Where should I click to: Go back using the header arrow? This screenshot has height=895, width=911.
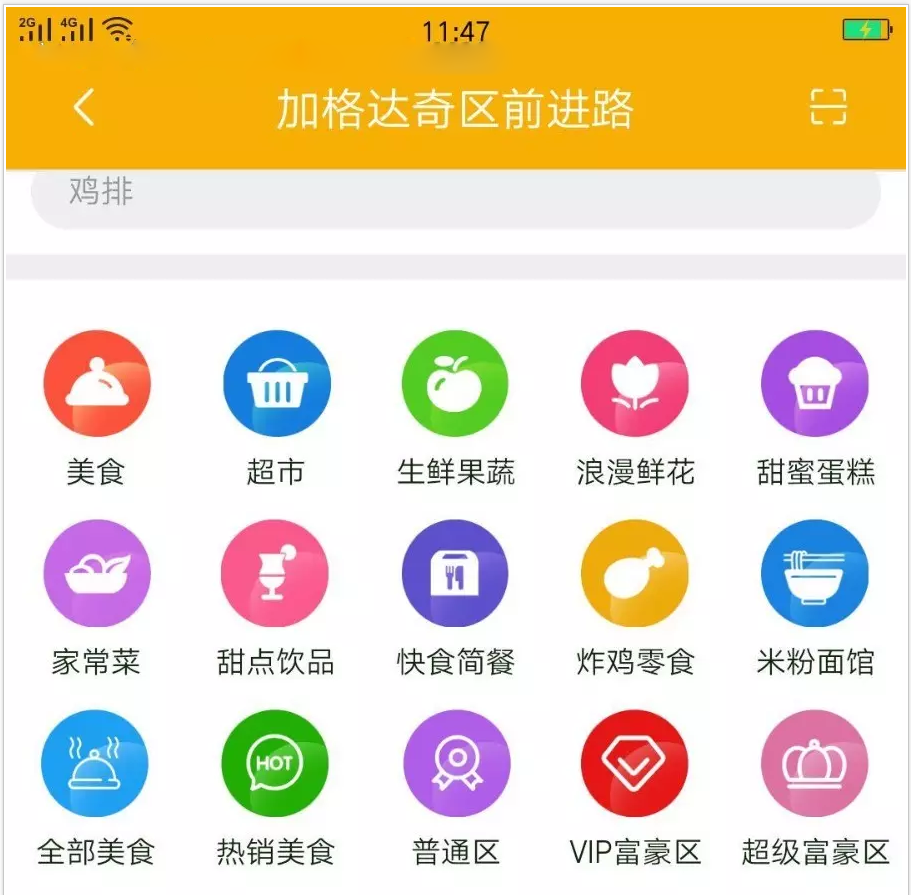click(84, 108)
